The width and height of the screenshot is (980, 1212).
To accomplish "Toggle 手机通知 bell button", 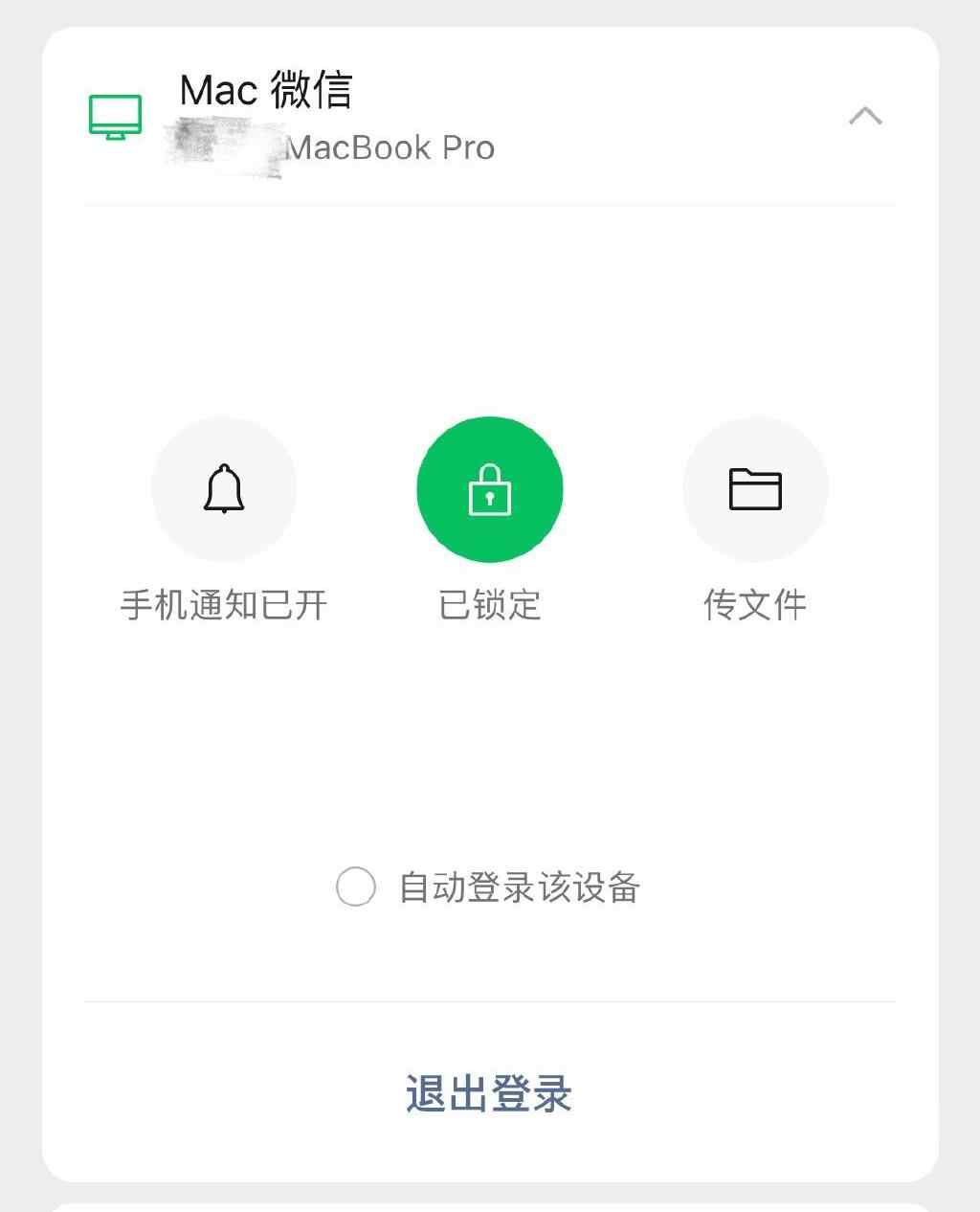I will pos(224,489).
